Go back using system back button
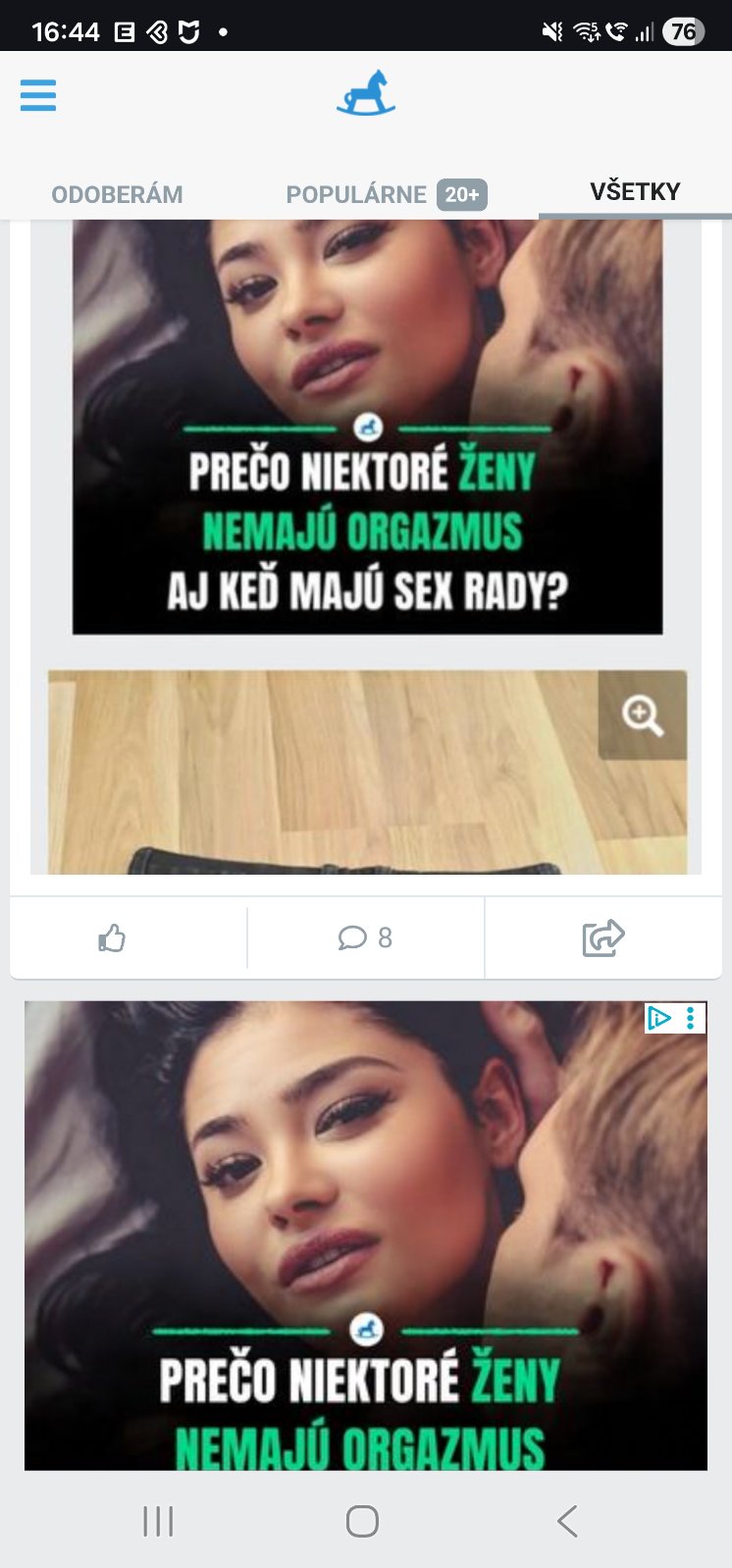This screenshot has height=1568, width=732. click(x=567, y=1521)
